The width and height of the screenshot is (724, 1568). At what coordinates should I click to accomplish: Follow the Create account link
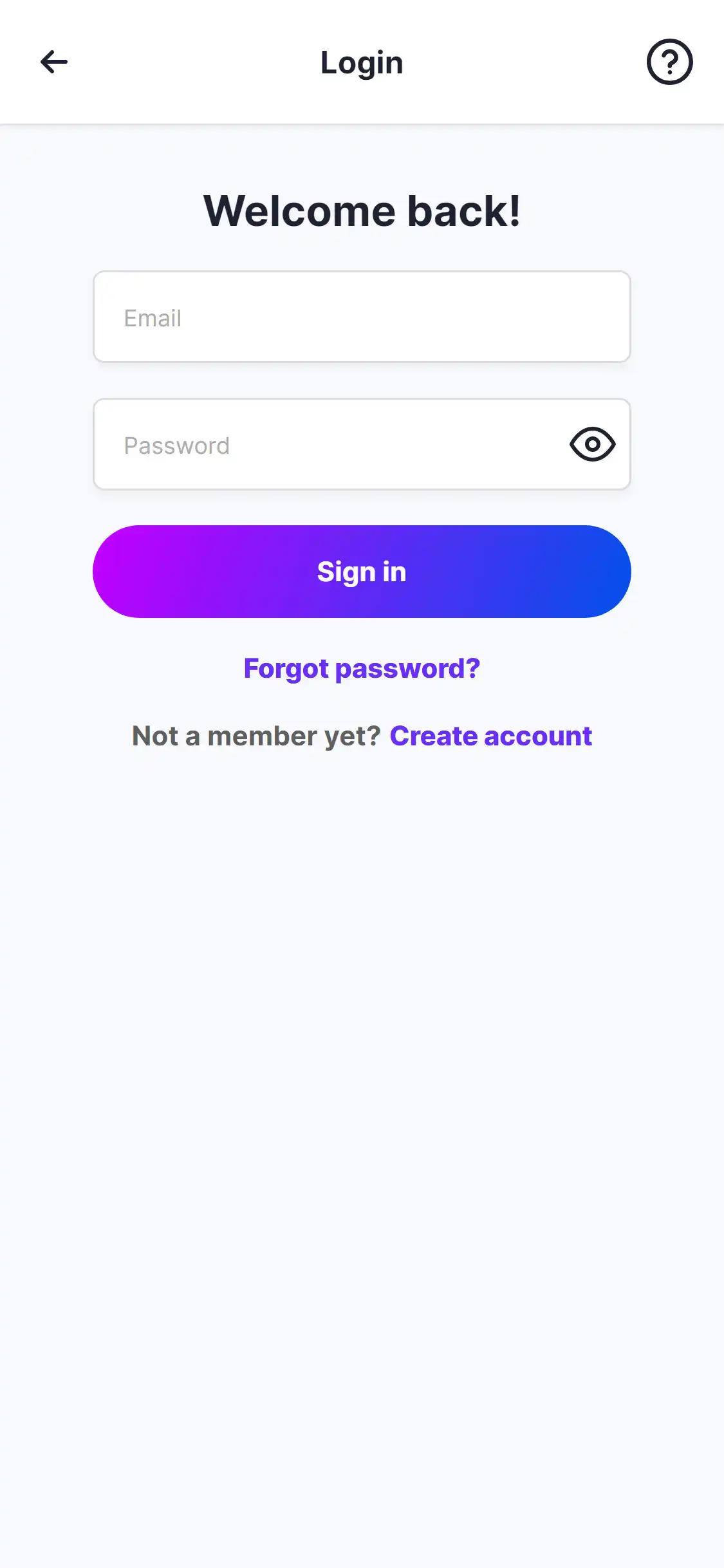pos(490,736)
